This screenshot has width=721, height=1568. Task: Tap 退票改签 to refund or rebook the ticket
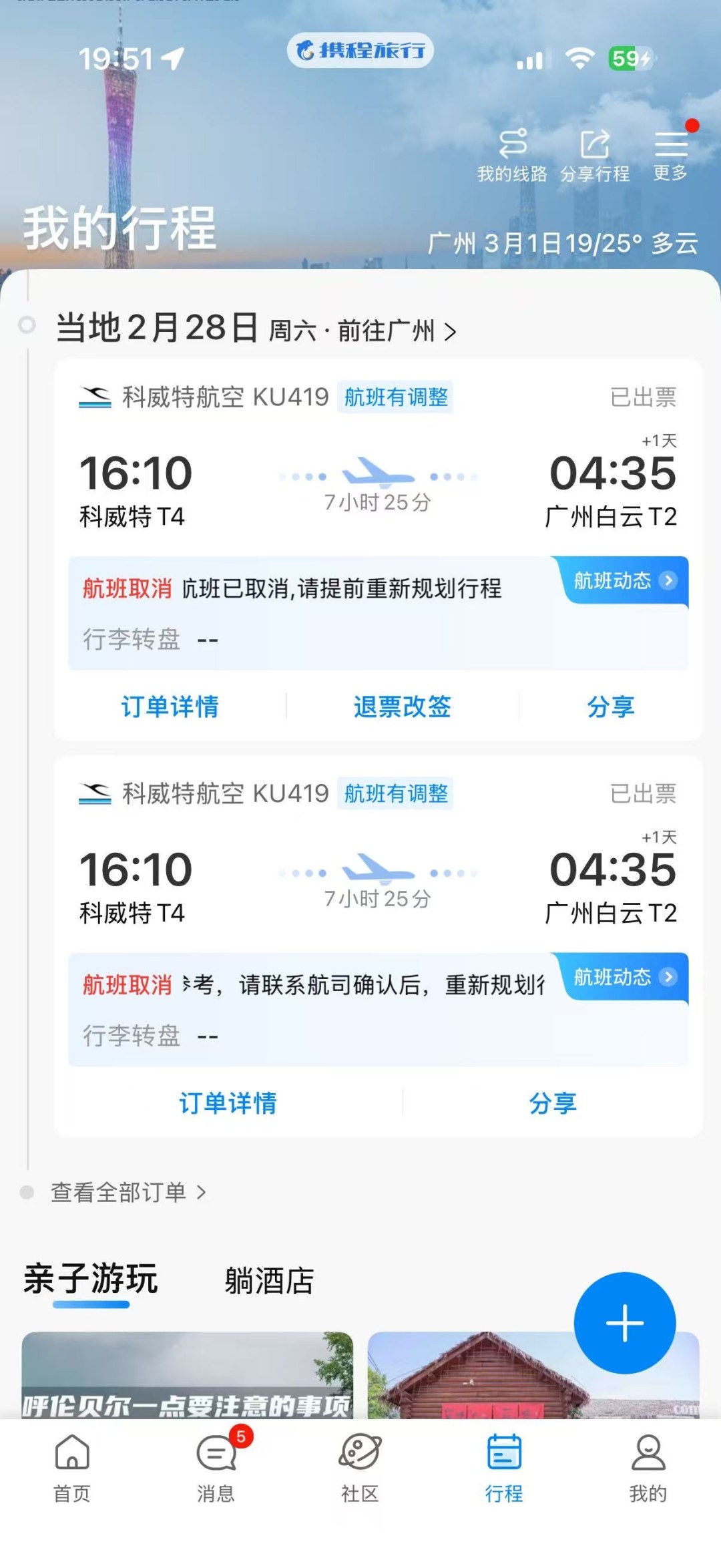coord(402,707)
